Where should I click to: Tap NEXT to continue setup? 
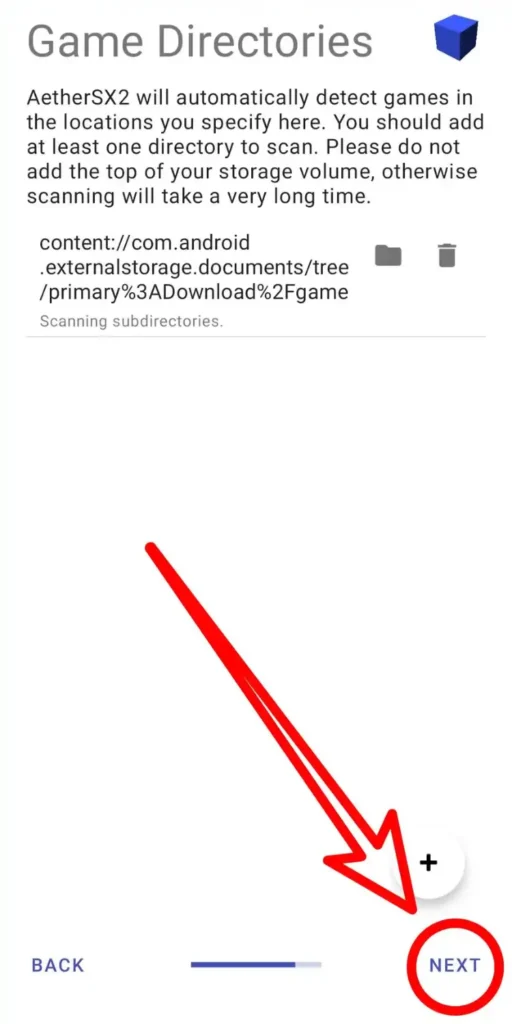click(x=455, y=965)
